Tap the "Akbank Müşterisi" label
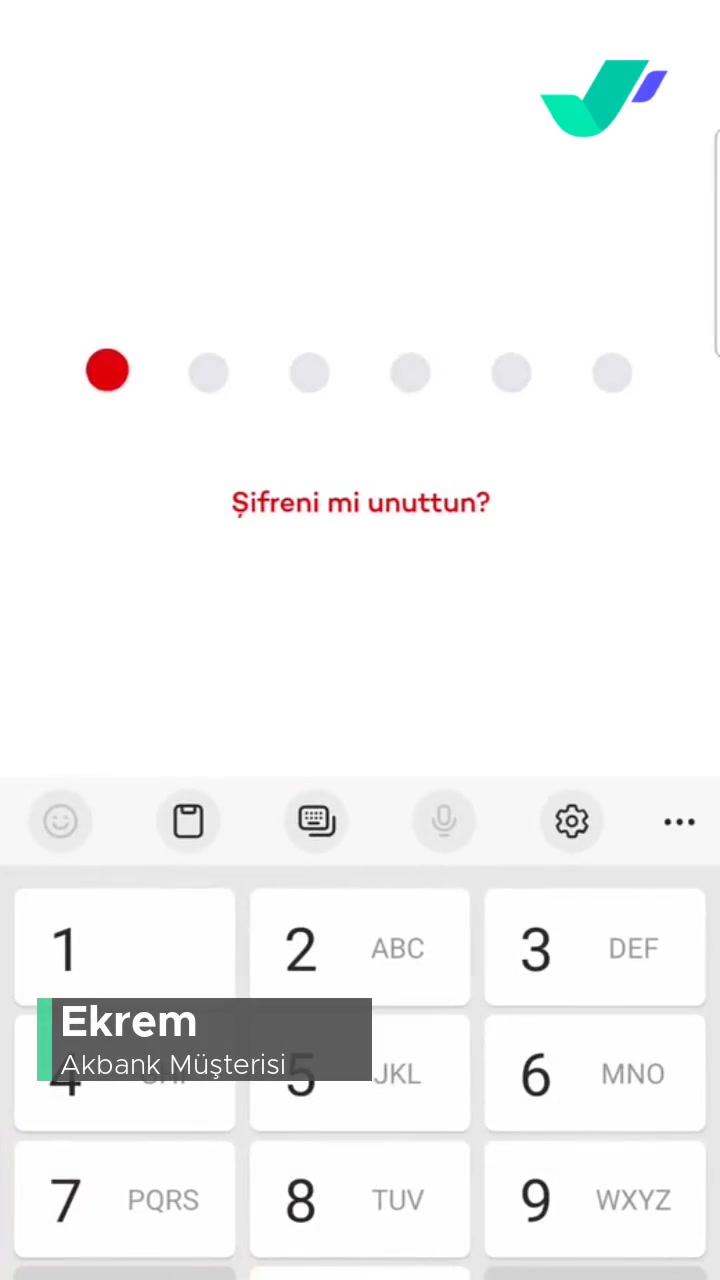 tap(173, 1065)
